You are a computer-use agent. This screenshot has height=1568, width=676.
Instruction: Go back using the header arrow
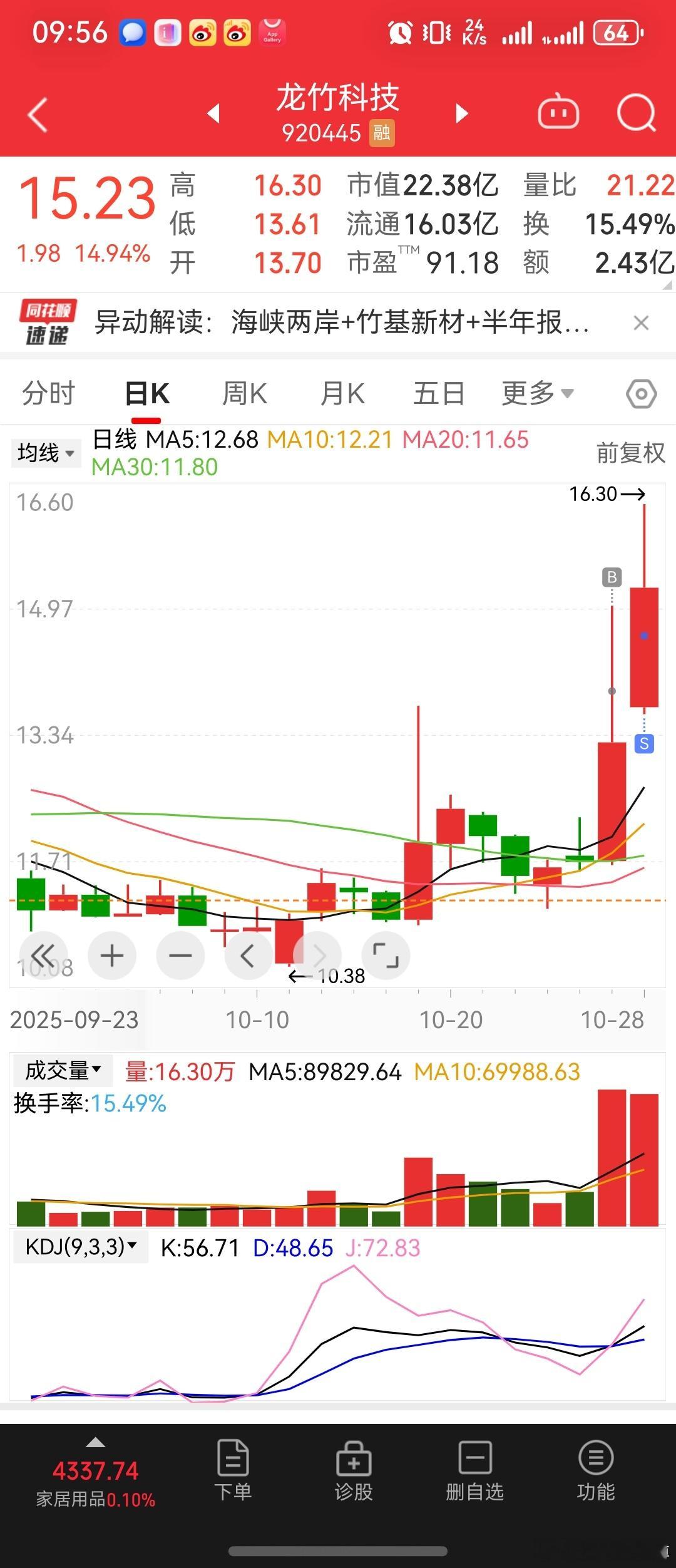(38, 115)
